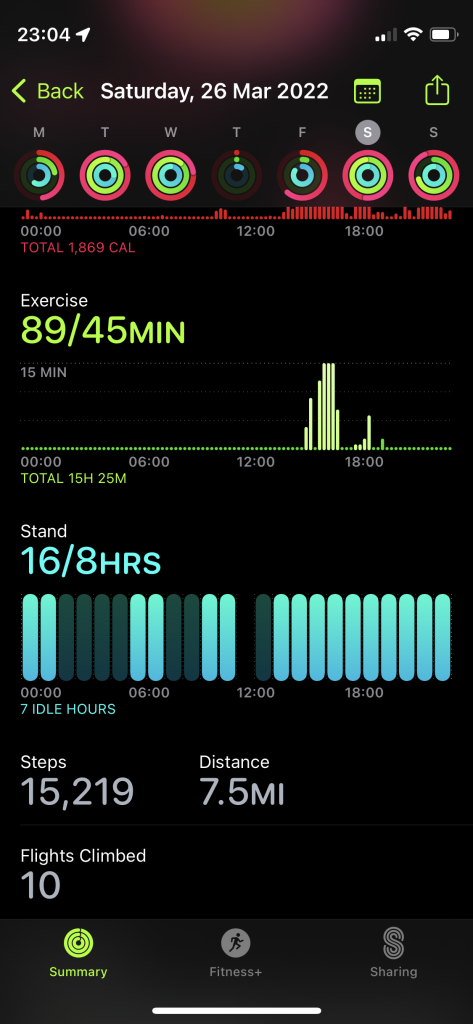This screenshot has width=473, height=1024.
Task: Go back using the Back button
Action: [48, 91]
